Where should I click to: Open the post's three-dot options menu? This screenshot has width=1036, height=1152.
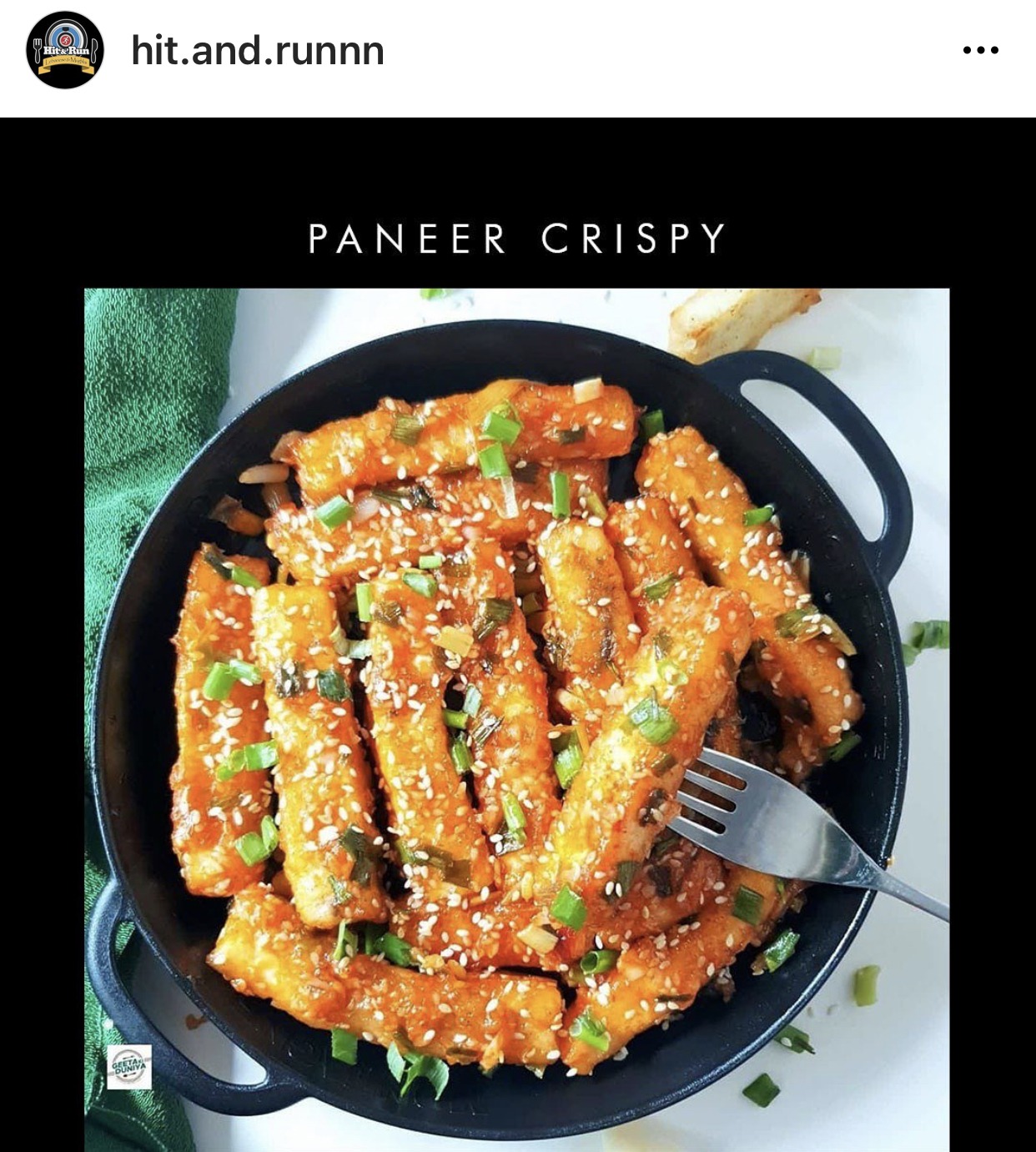coord(980,50)
